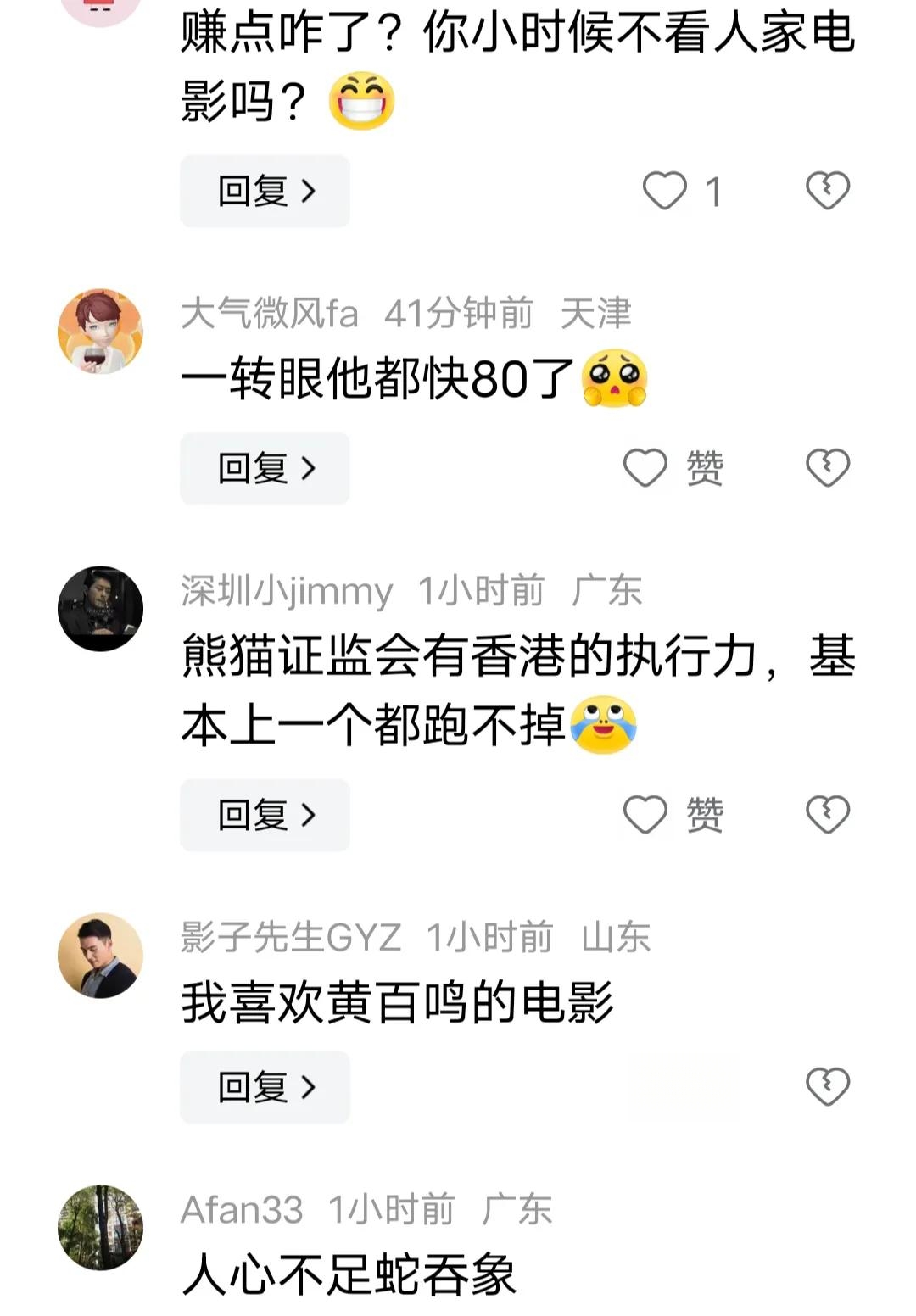Open 大气微风fa's username link
Image resolution: width=916 pixels, height=1316 pixels.
click(270, 314)
